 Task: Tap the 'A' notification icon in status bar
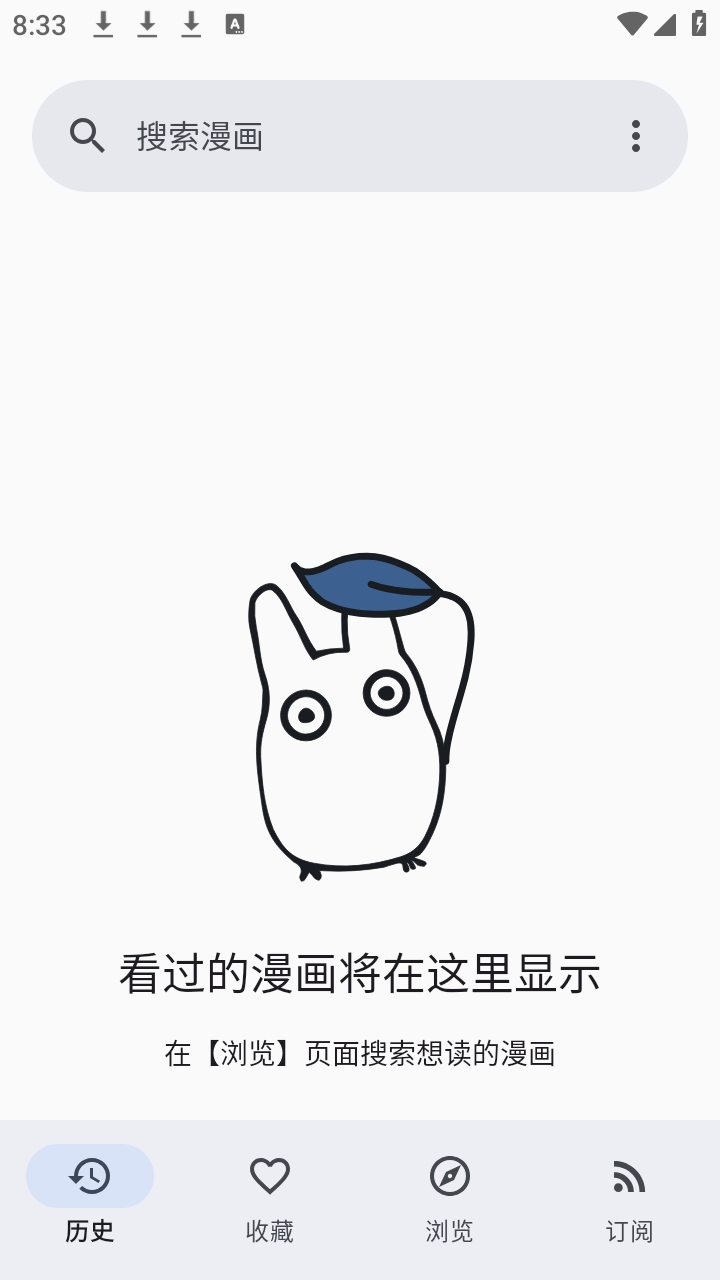click(236, 25)
